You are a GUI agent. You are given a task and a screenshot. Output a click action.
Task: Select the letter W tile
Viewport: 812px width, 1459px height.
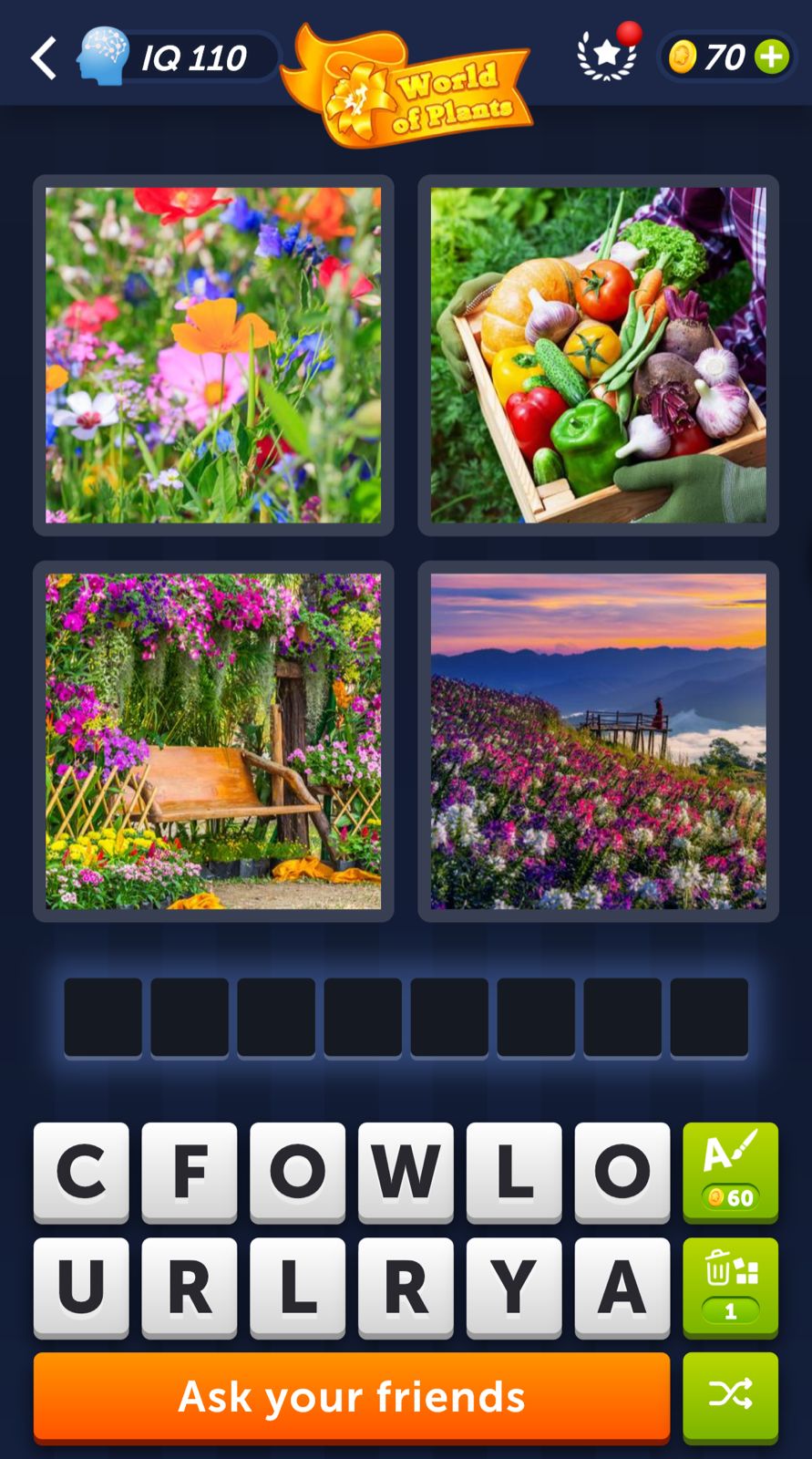pos(406,1172)
